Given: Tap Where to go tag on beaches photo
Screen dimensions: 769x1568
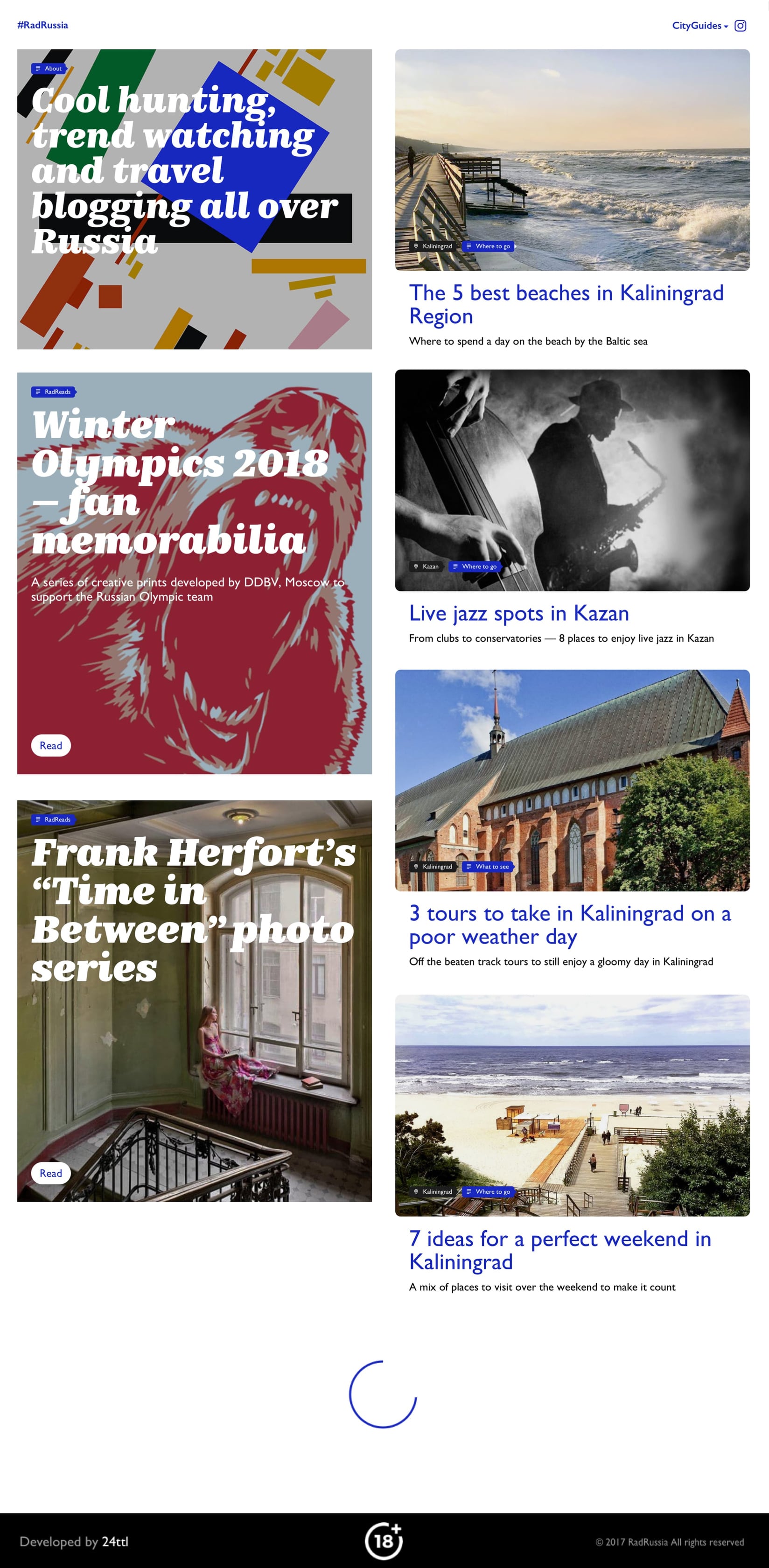Looking at the screenshot, I should tap(489, 246).
